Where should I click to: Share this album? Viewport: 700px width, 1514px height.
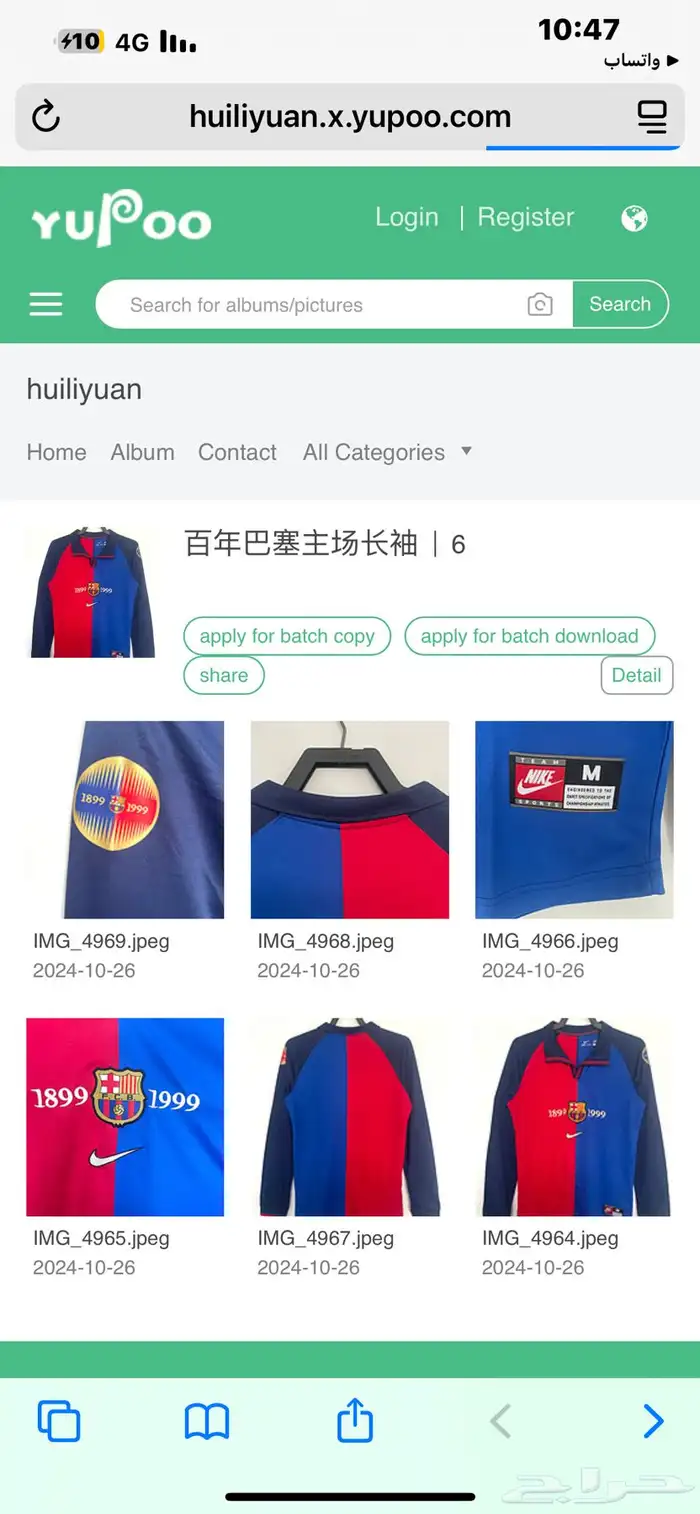[x=223, y=675]
